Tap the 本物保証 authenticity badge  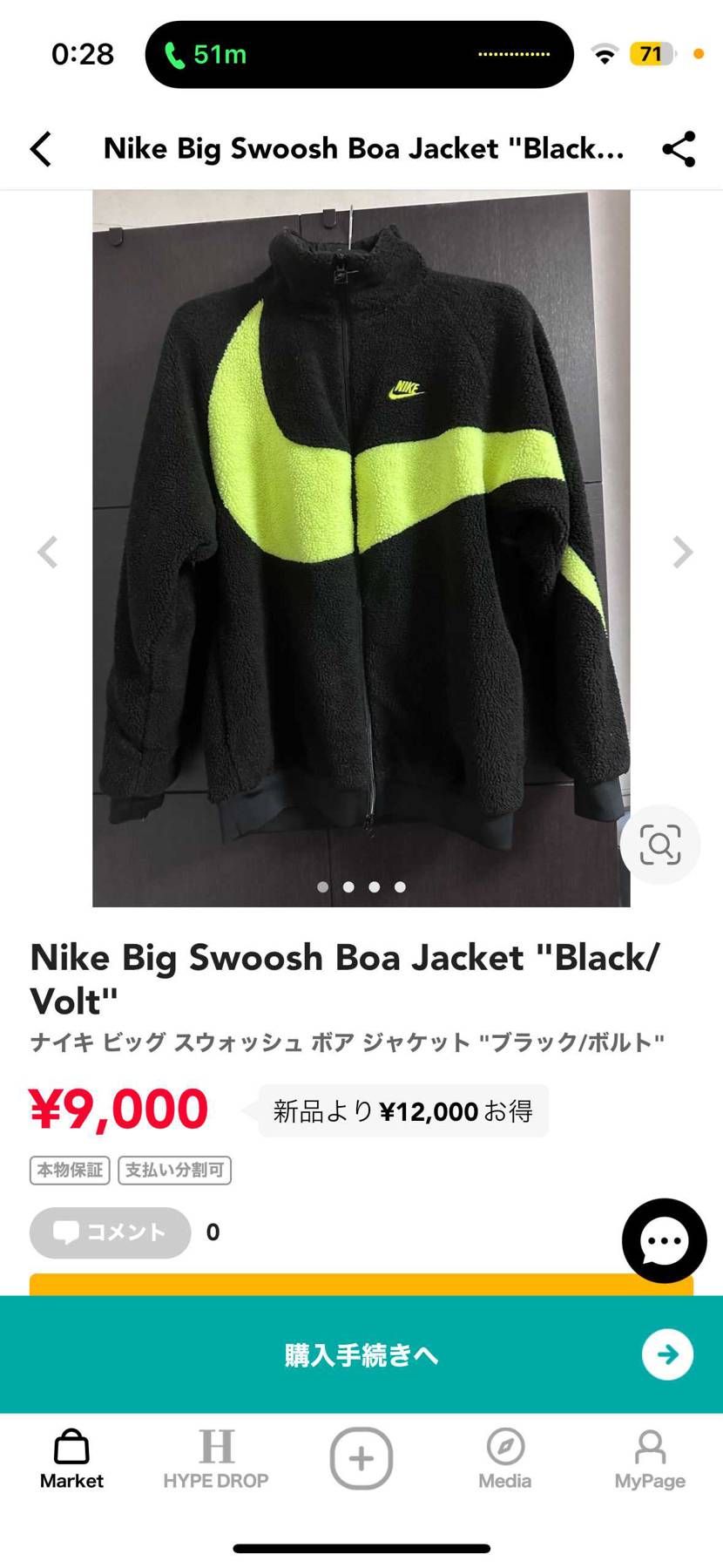70,1171
